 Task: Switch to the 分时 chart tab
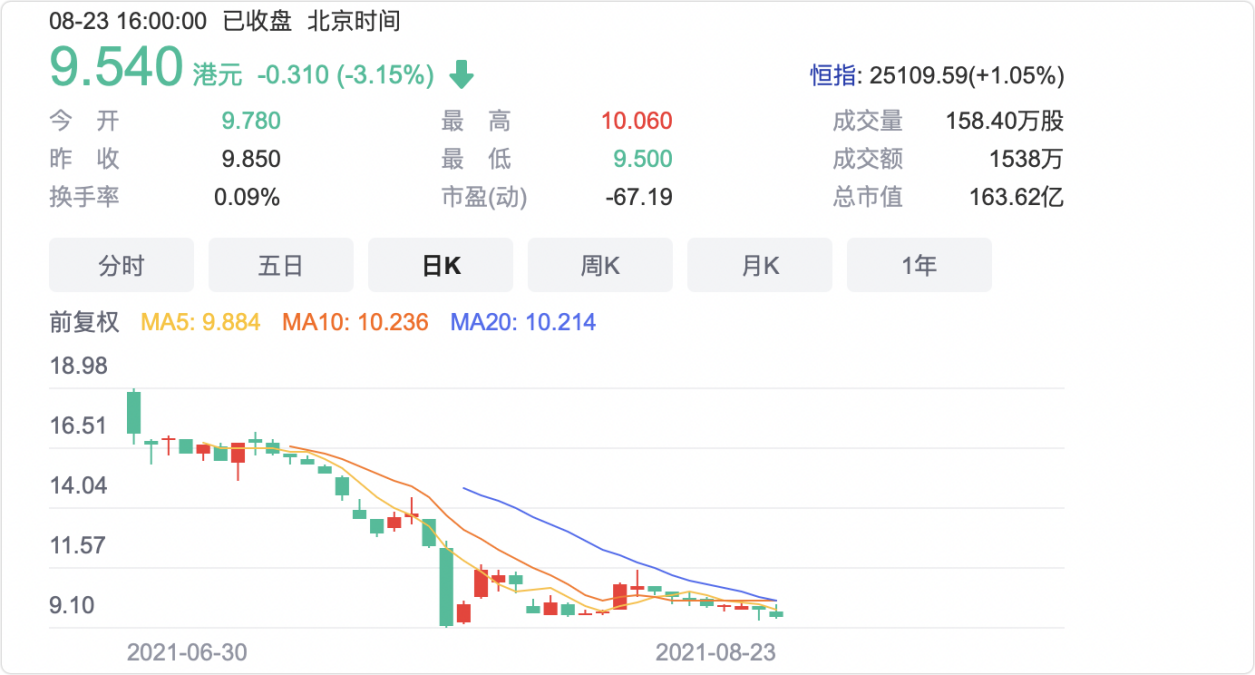pyautogui.click(x=121, y=265)
